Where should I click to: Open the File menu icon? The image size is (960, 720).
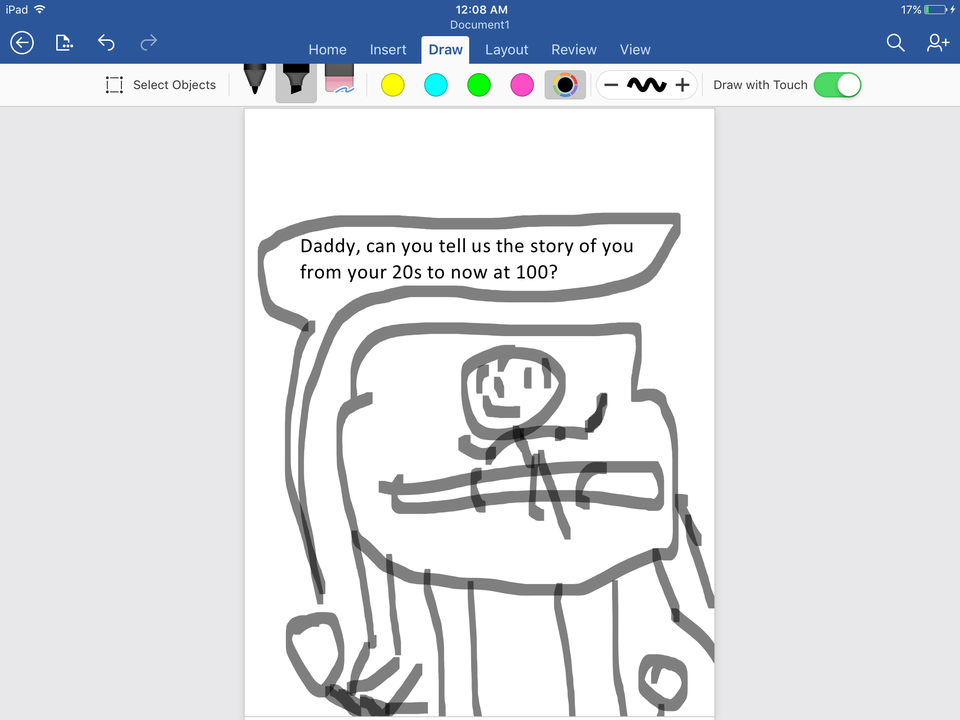[x=64, y=42]
